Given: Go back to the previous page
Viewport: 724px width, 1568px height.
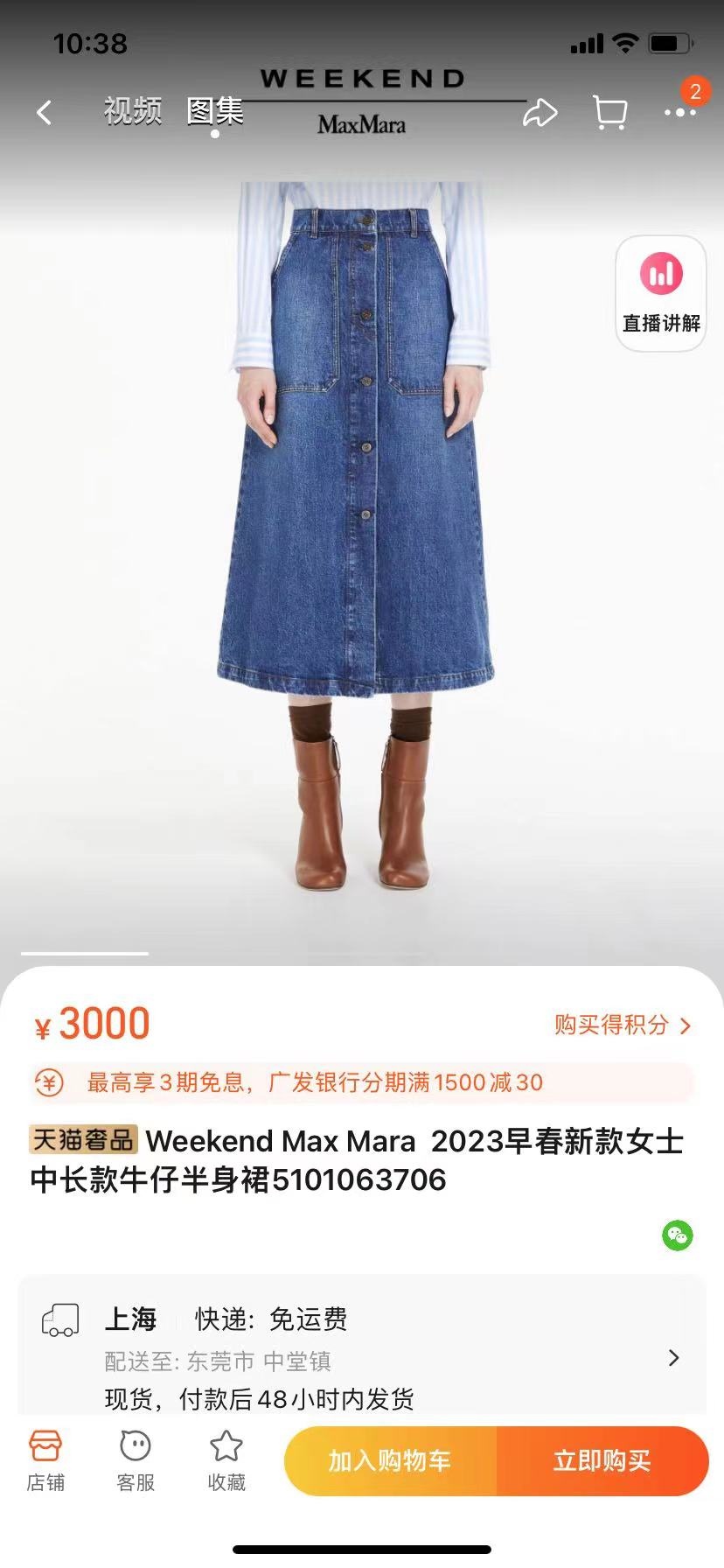Looking at the screenshot, I should 45,112.
